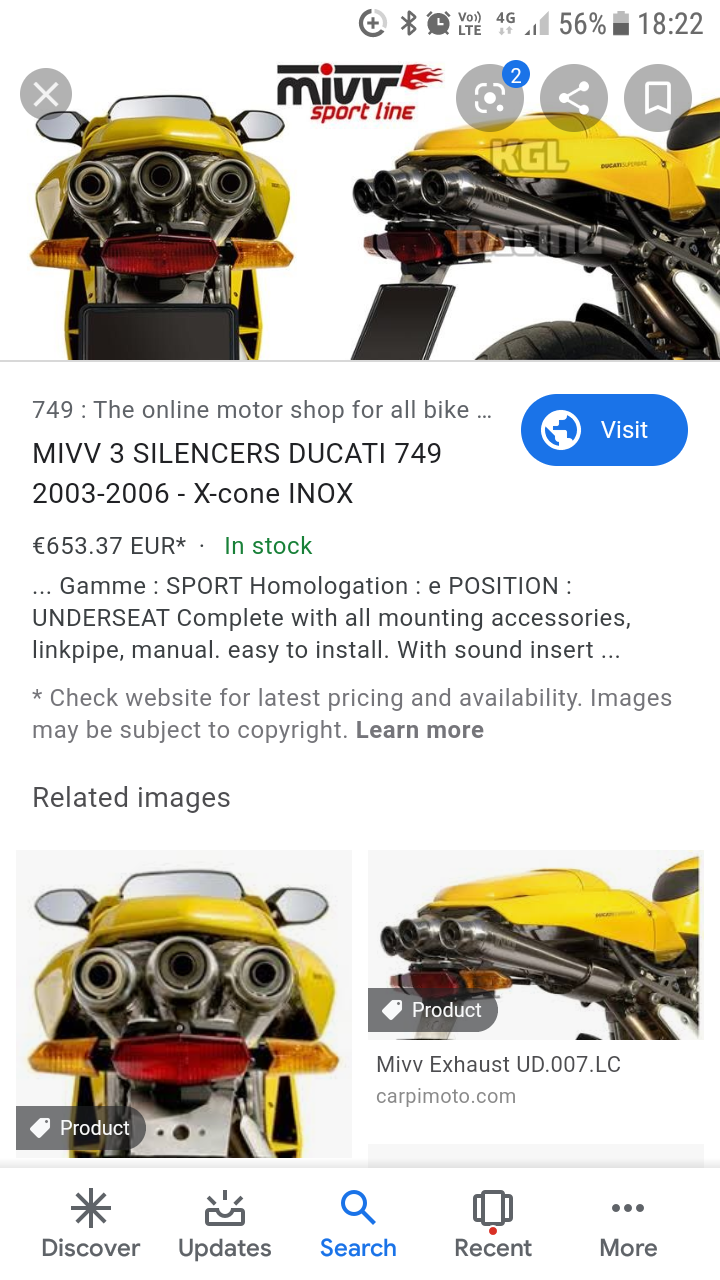Viewport: 720px width, 1280px height.
Task: Open Google Lens visual search icon
Action: coord(490,98)
